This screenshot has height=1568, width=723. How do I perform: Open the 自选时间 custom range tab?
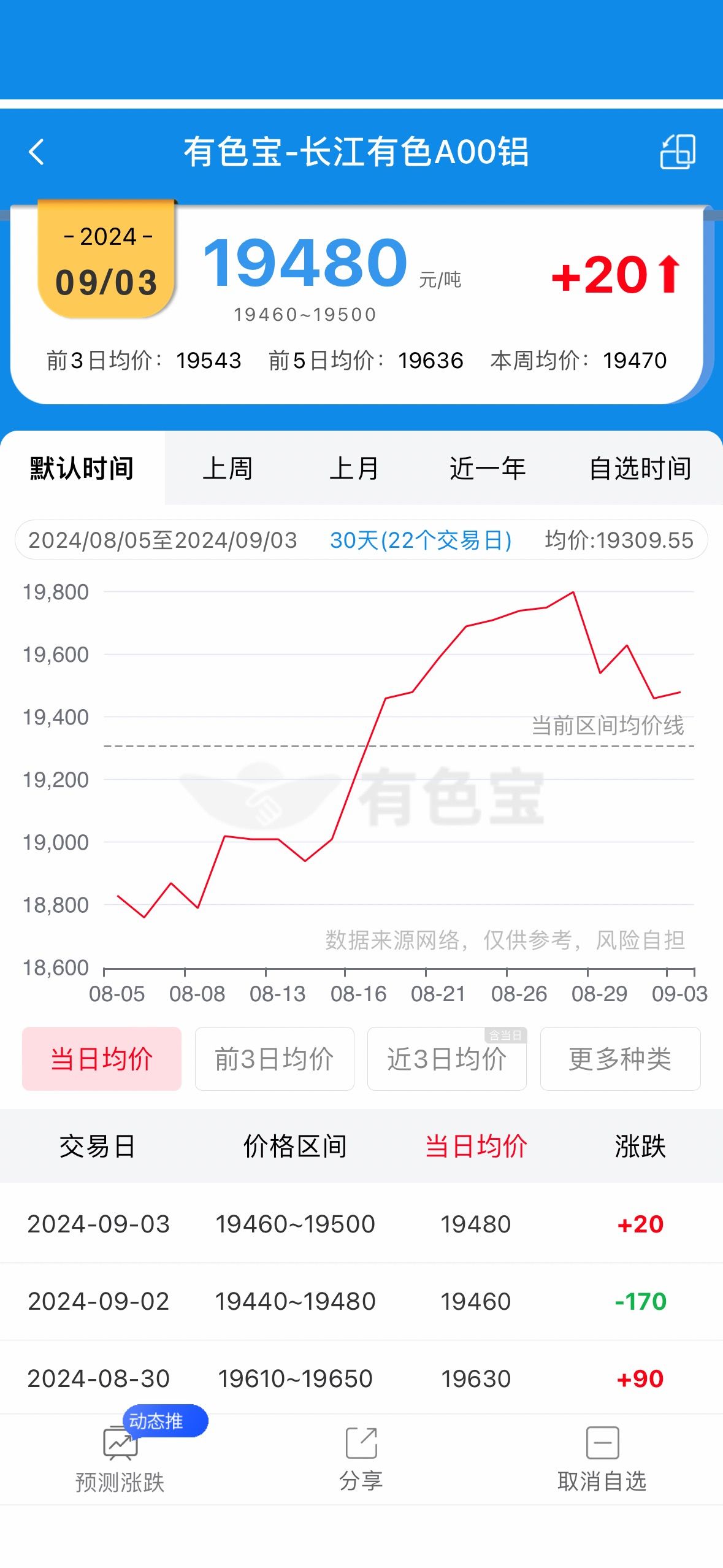coord(640,468)
